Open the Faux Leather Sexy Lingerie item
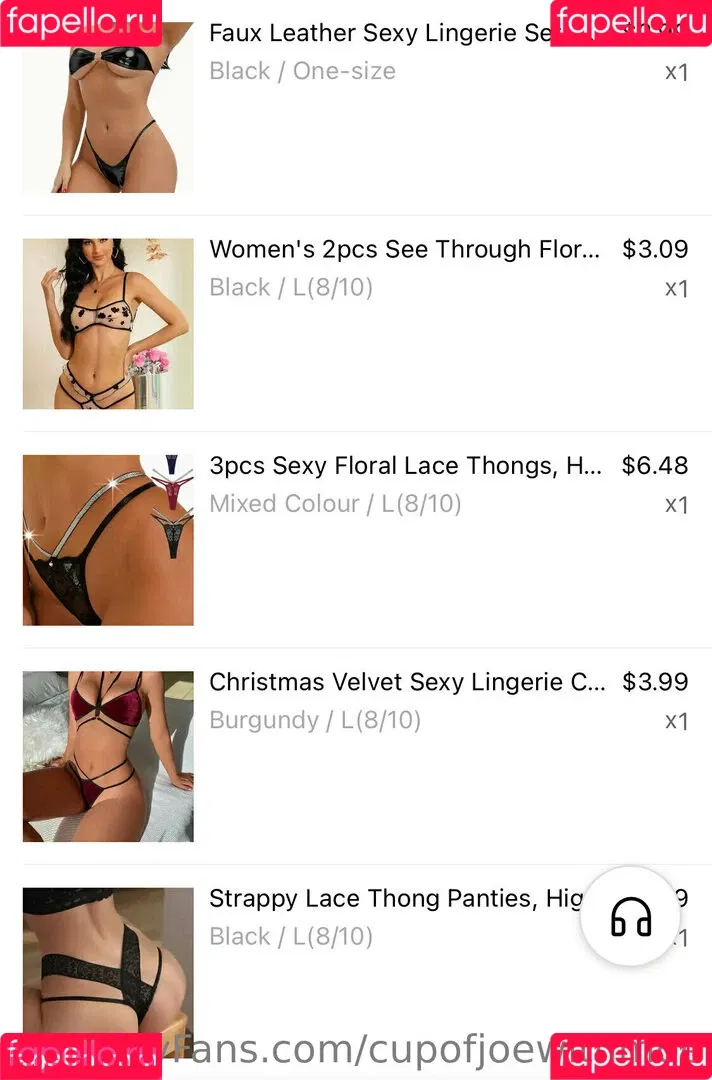This screenshot has width=712, height=1080. (380, 33)
